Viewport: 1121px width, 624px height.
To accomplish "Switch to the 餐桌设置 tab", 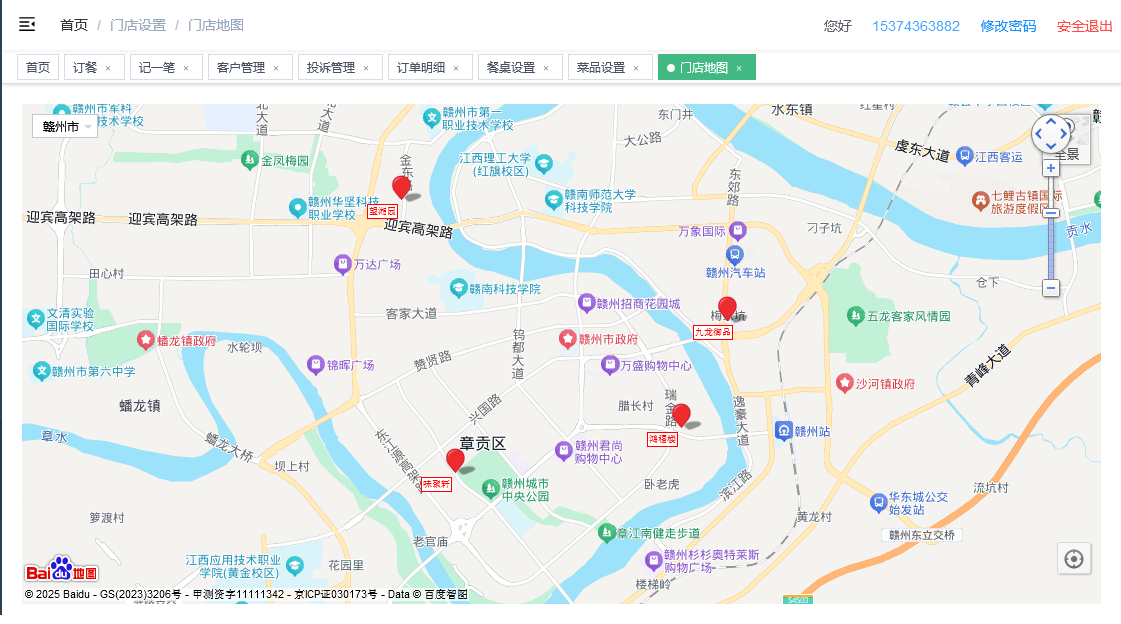I will click(x=510, y=67).
